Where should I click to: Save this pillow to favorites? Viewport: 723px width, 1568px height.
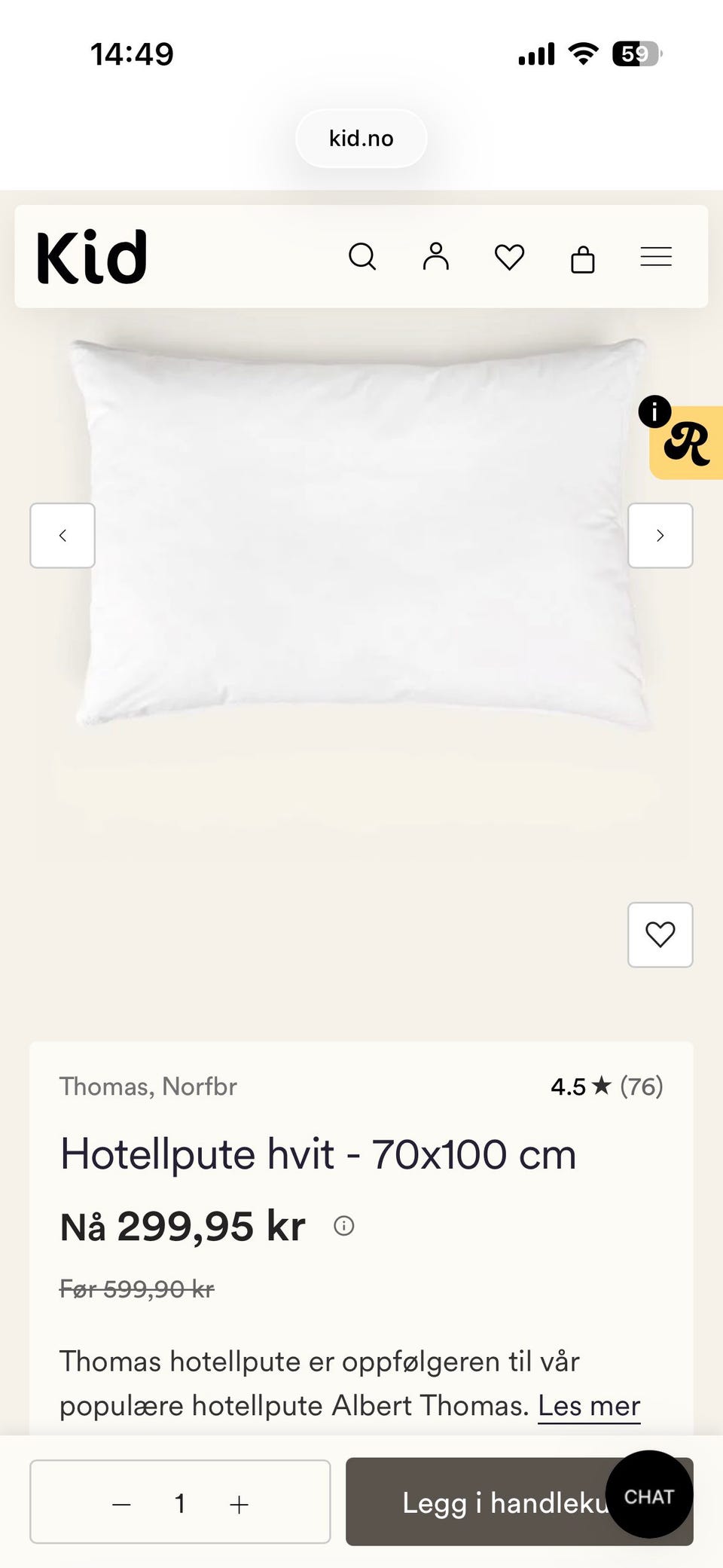pyautogui.click(x=660, y=934)
